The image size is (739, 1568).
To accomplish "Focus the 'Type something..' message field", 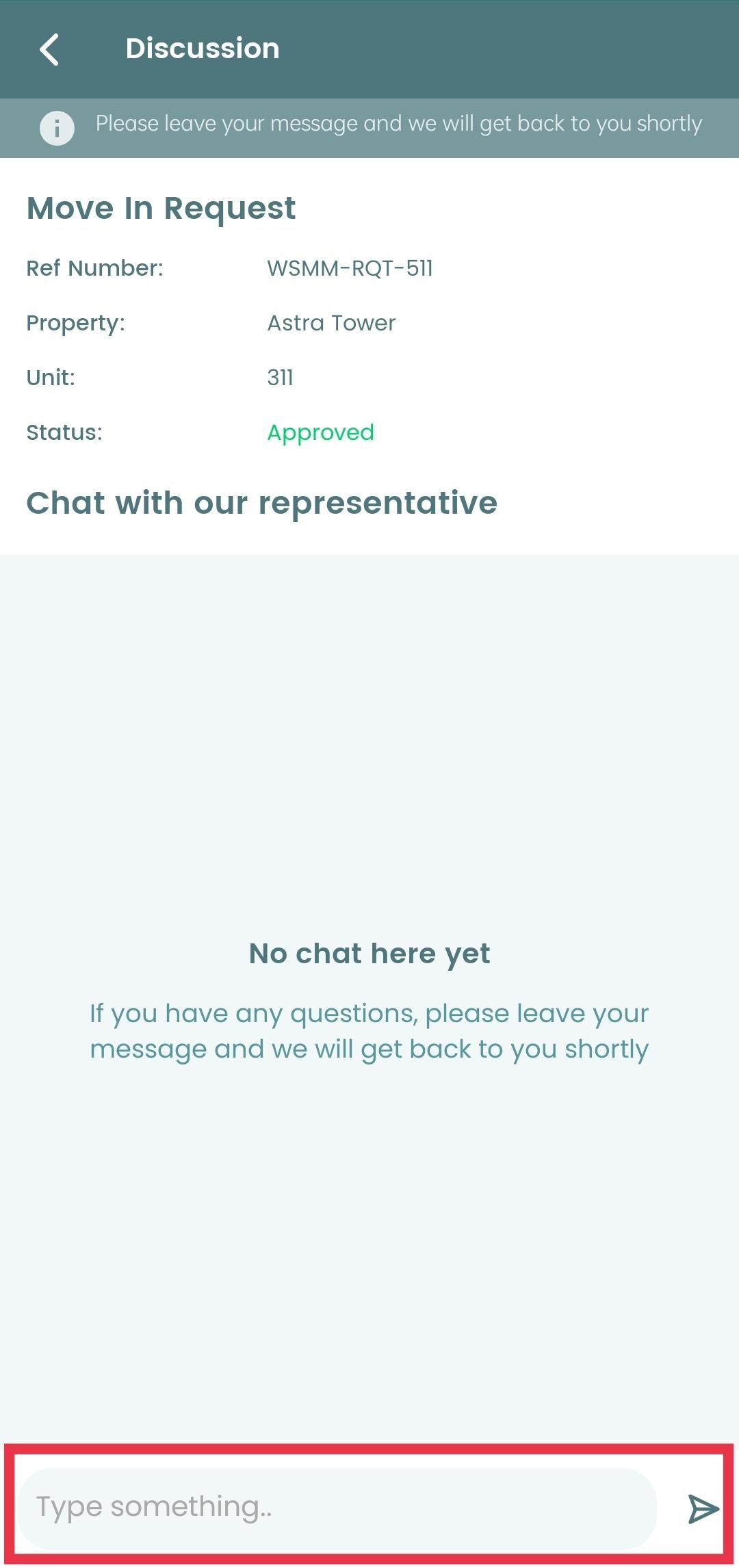I will pyautogui.click(x=337, y=1508).
